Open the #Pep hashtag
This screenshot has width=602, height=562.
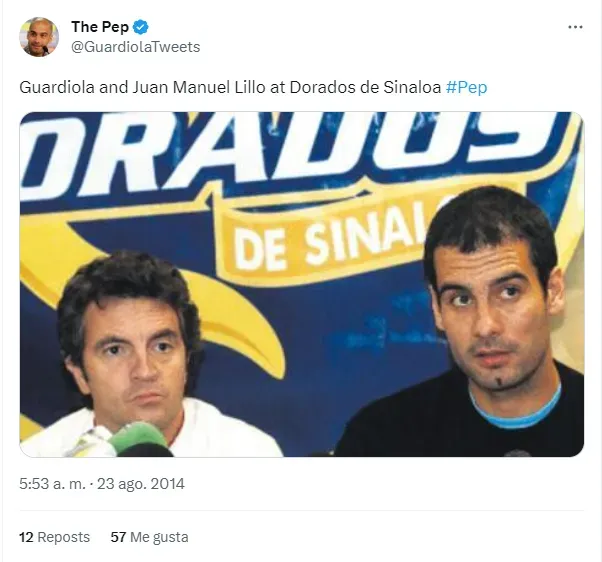coord(466,87)
